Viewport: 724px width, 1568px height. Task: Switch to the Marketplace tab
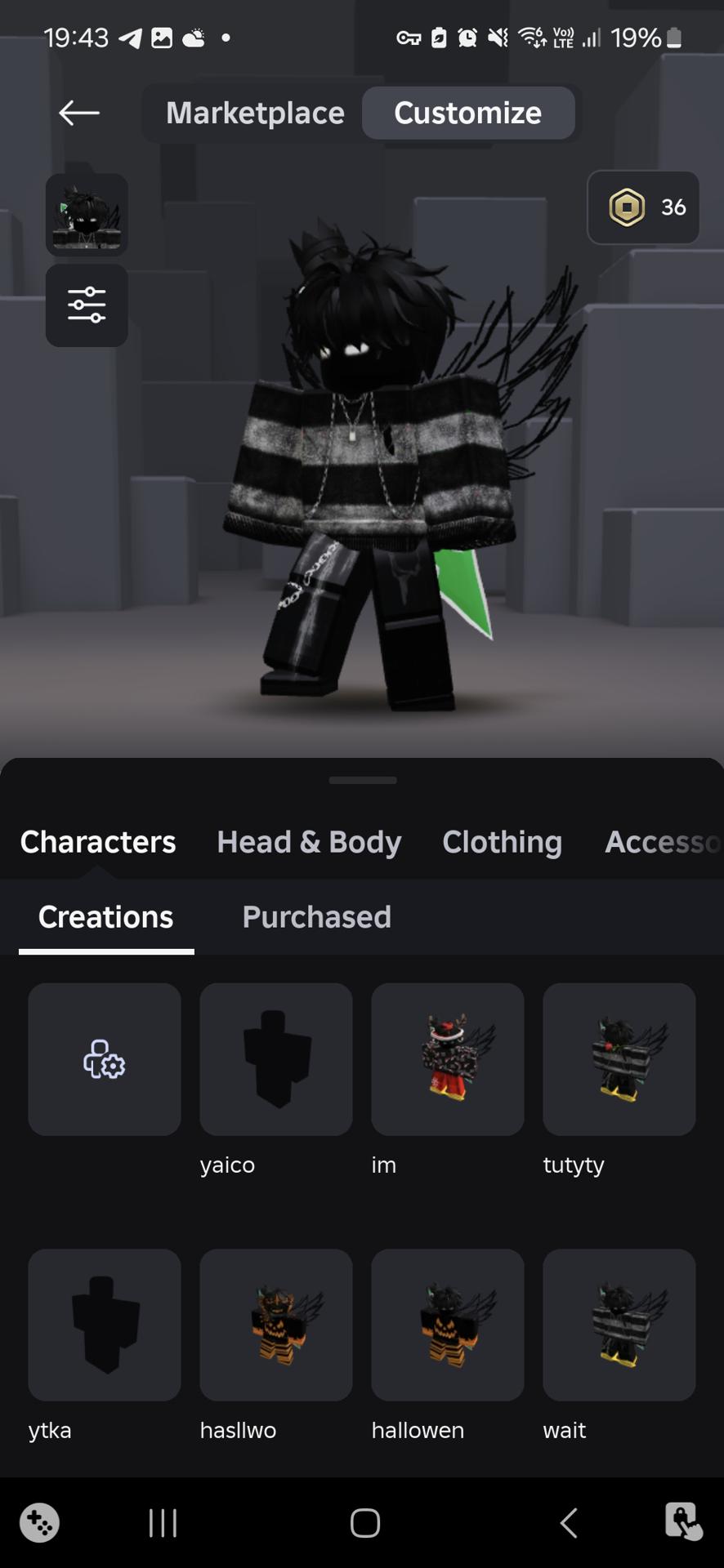pos(255,113)
